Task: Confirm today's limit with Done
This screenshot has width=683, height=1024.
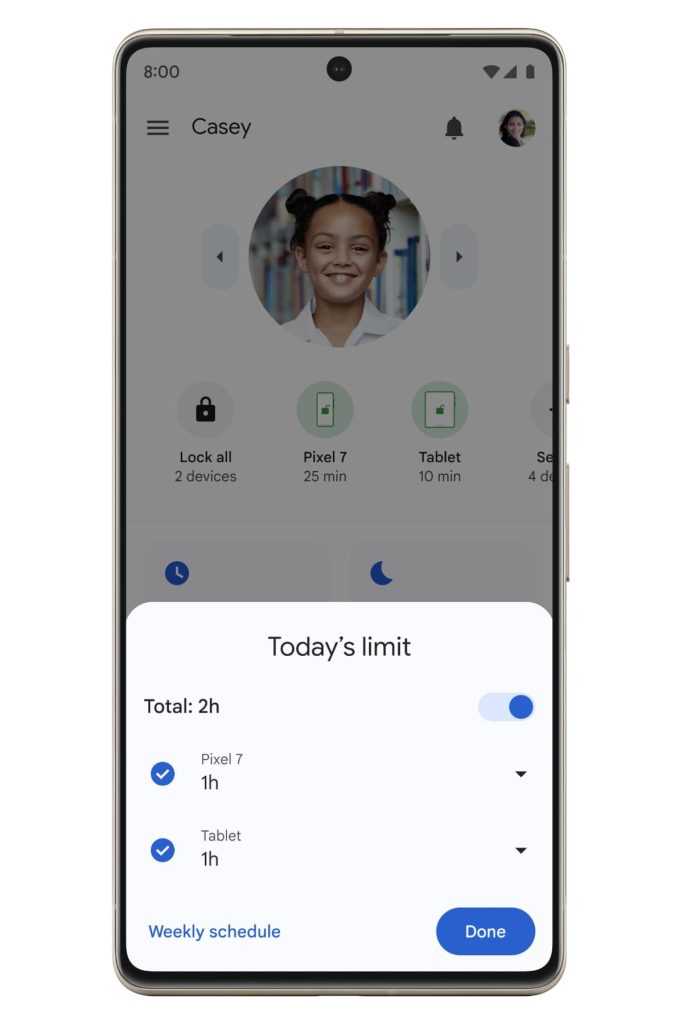Action: coord(485,931)
